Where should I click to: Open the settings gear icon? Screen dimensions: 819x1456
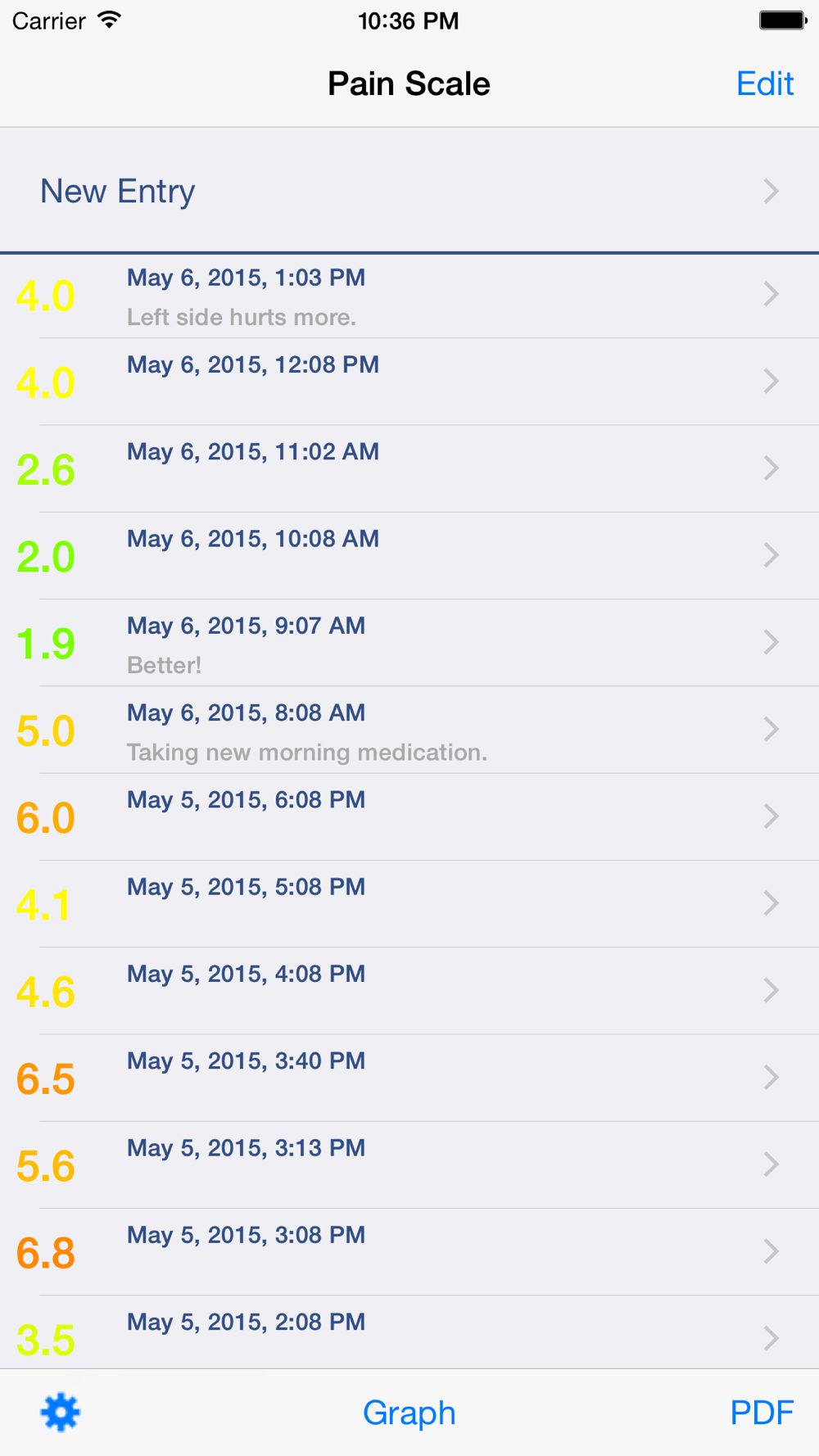[x=61, y=1413]
